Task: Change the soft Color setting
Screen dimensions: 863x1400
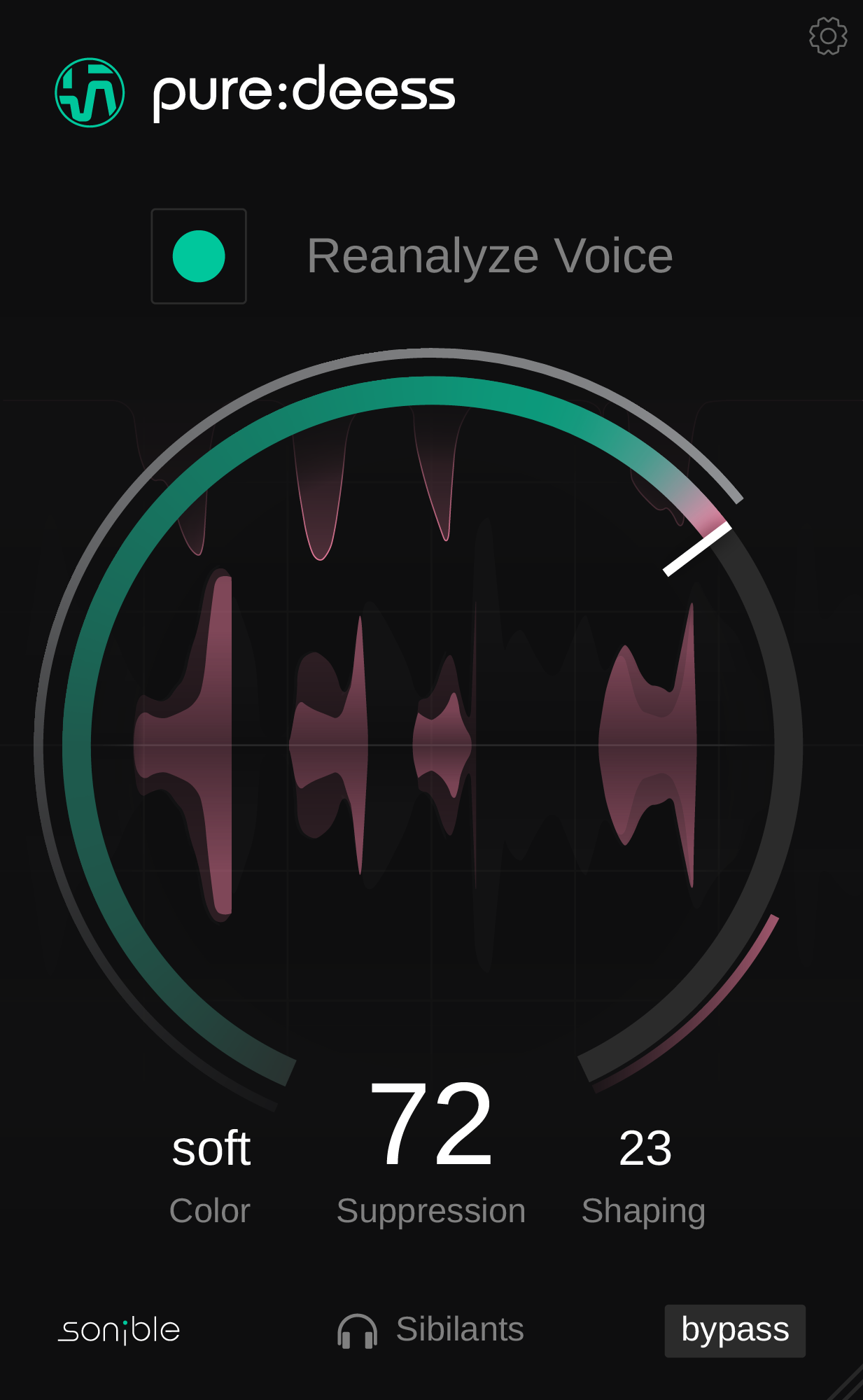Action: click(x=211, y=1149)
